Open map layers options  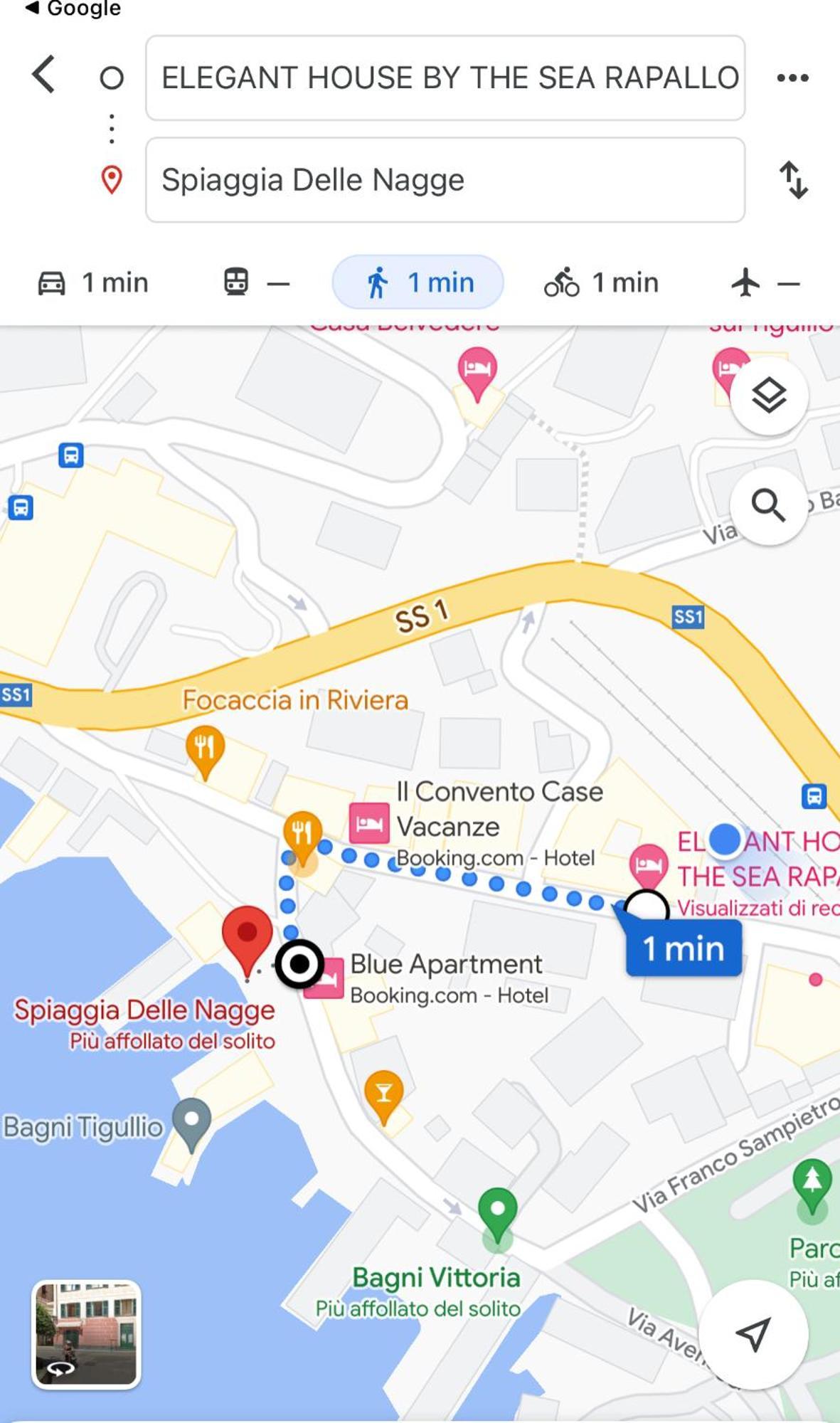click(x=769, y=396)
